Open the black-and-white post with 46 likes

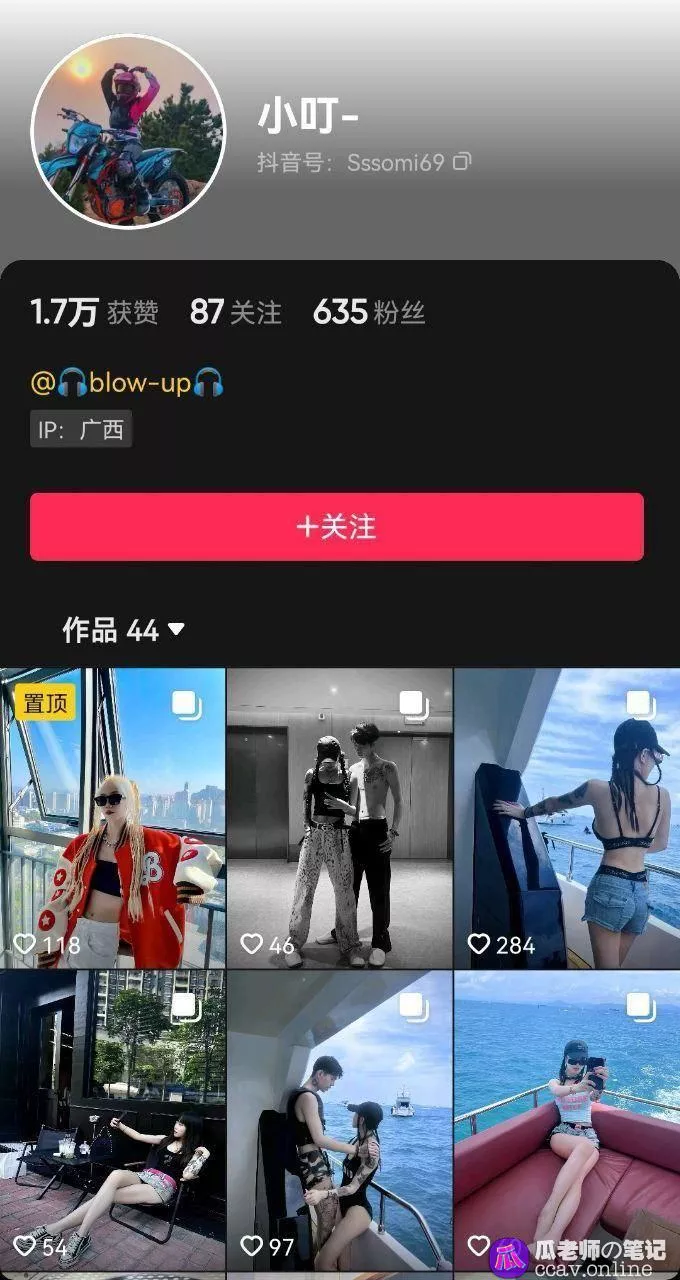(339, 818)
